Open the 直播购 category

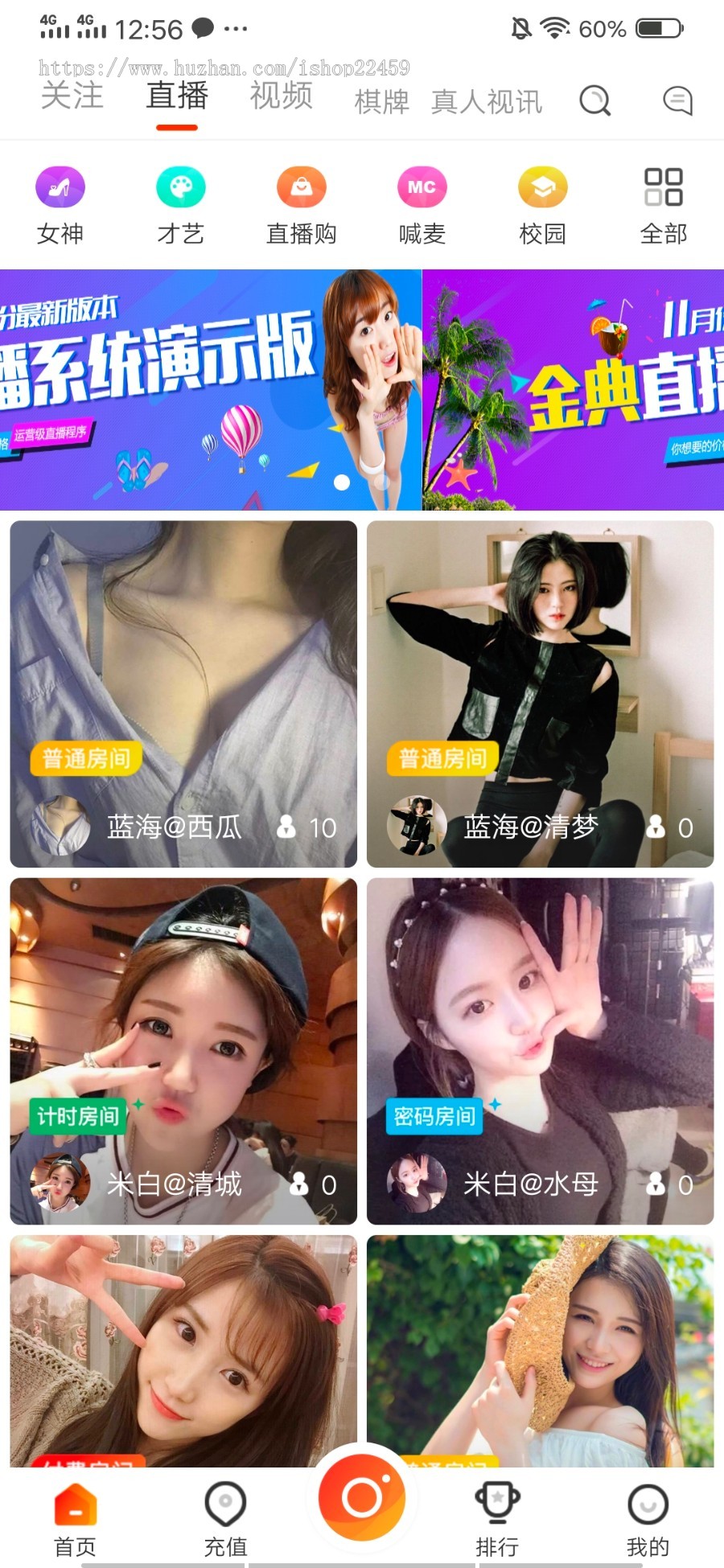pyautogui.click(x=302, y=204)
